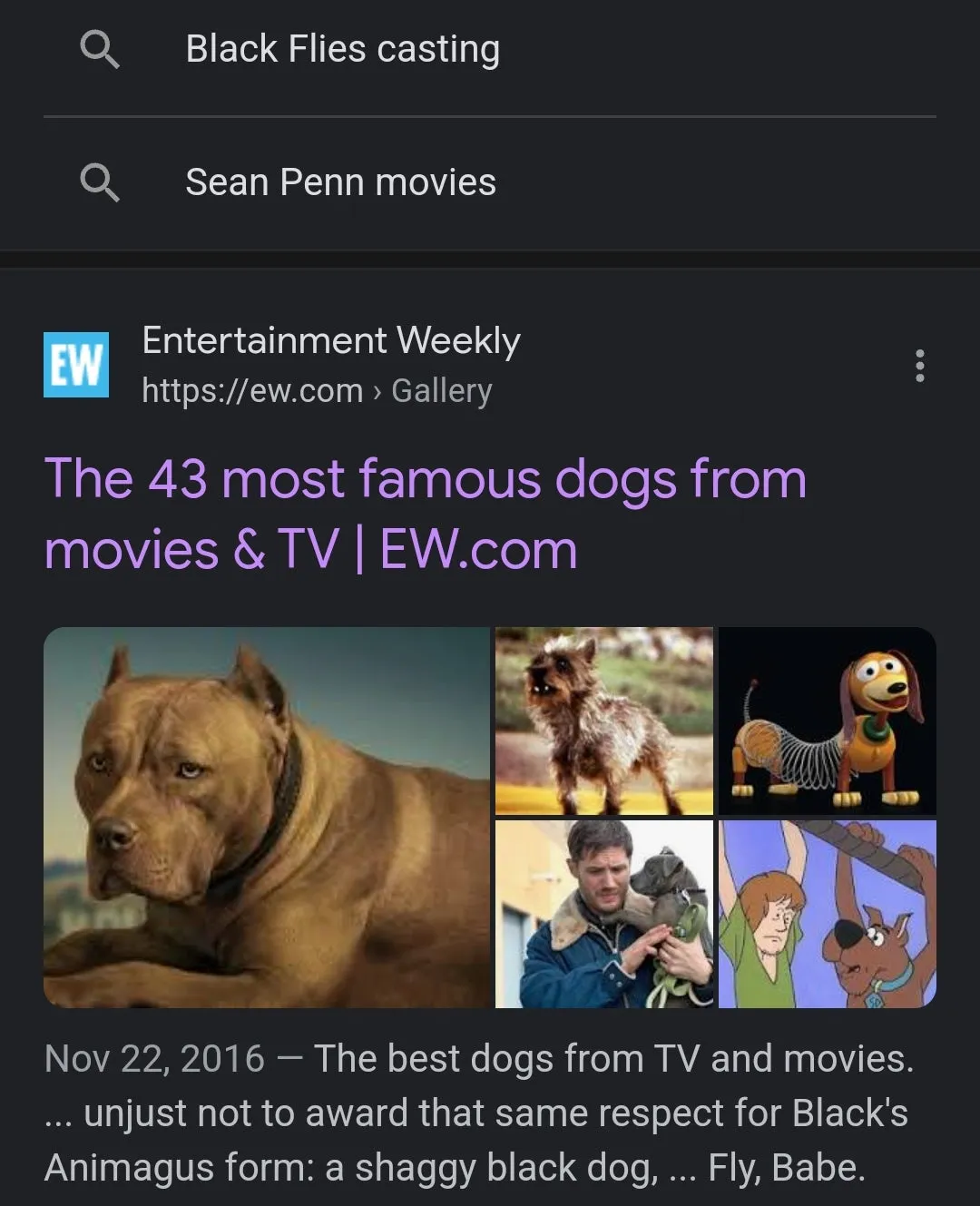Select the Sean Penn movies suggestion
Image resolution: width=980 pixels, height=1206 pixels.
[340, 182]
